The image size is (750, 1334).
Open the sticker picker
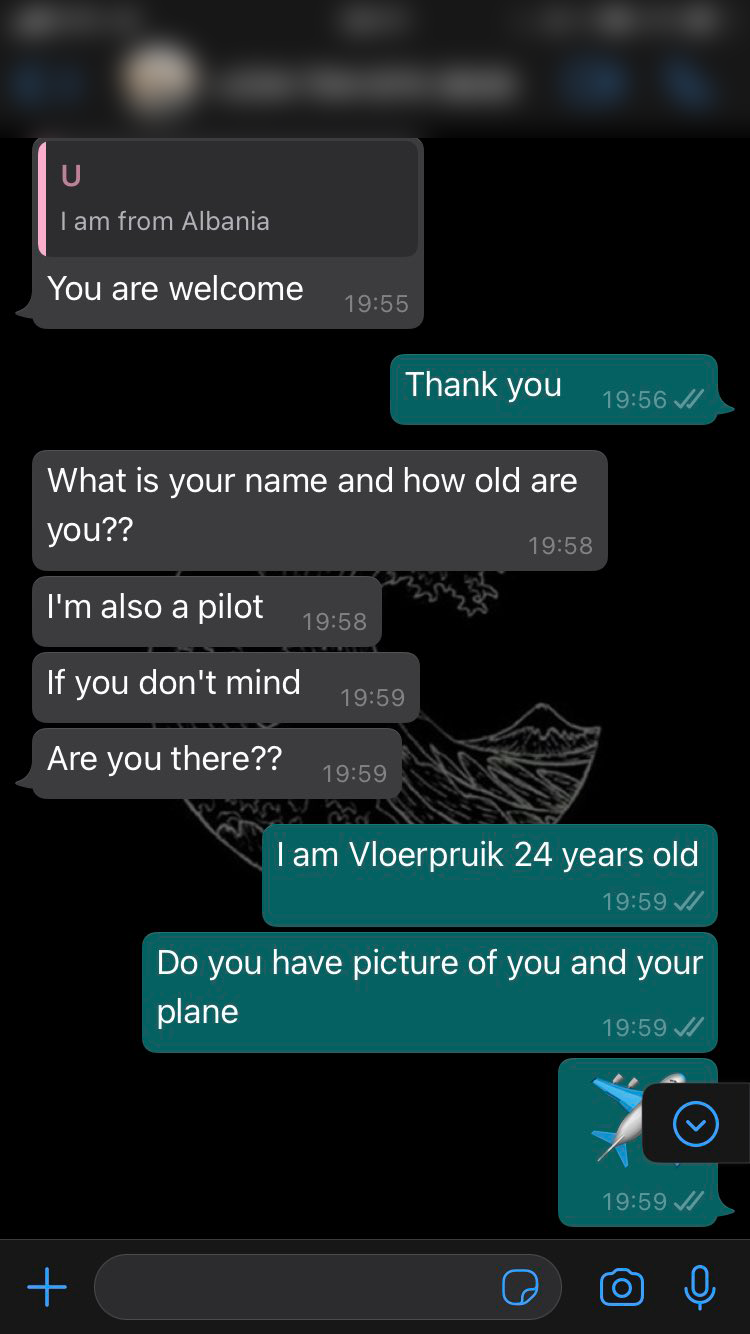coord(520,1287)
